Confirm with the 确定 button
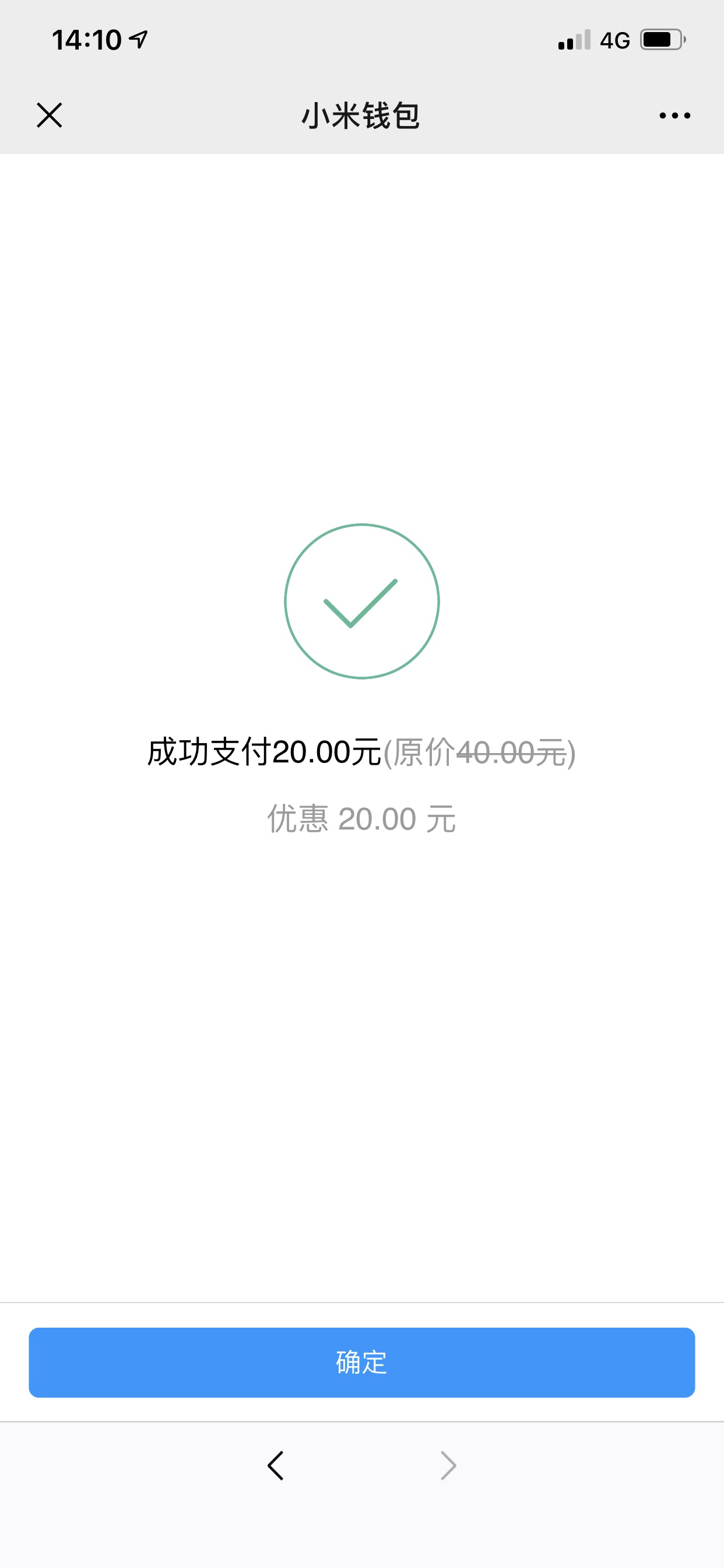This screenshot has width=724, height=1568. coord(361,1362)
